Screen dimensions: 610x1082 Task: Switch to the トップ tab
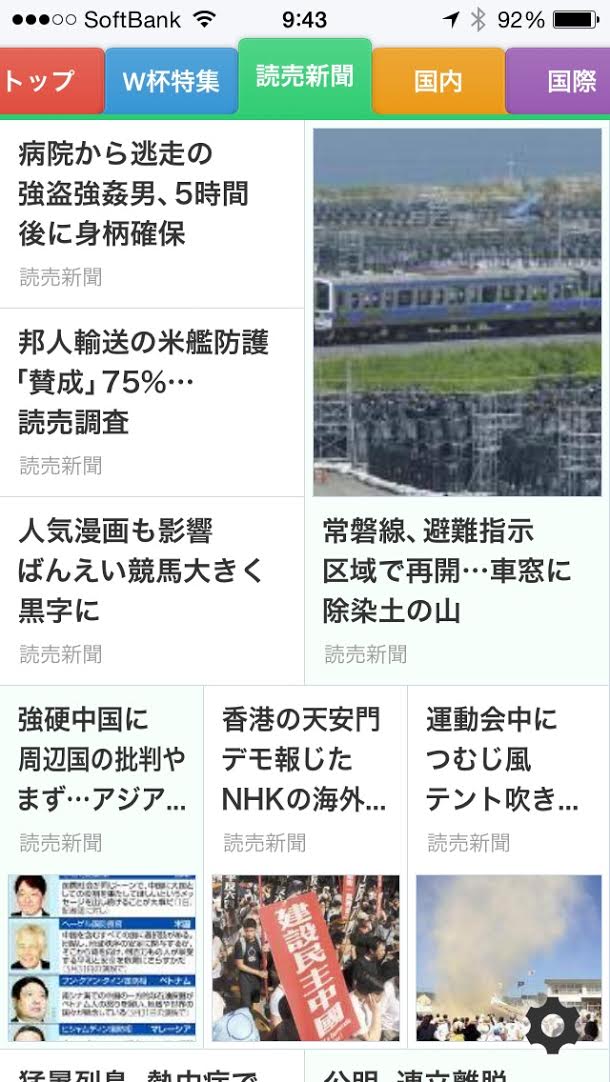[x=50, y=81]
